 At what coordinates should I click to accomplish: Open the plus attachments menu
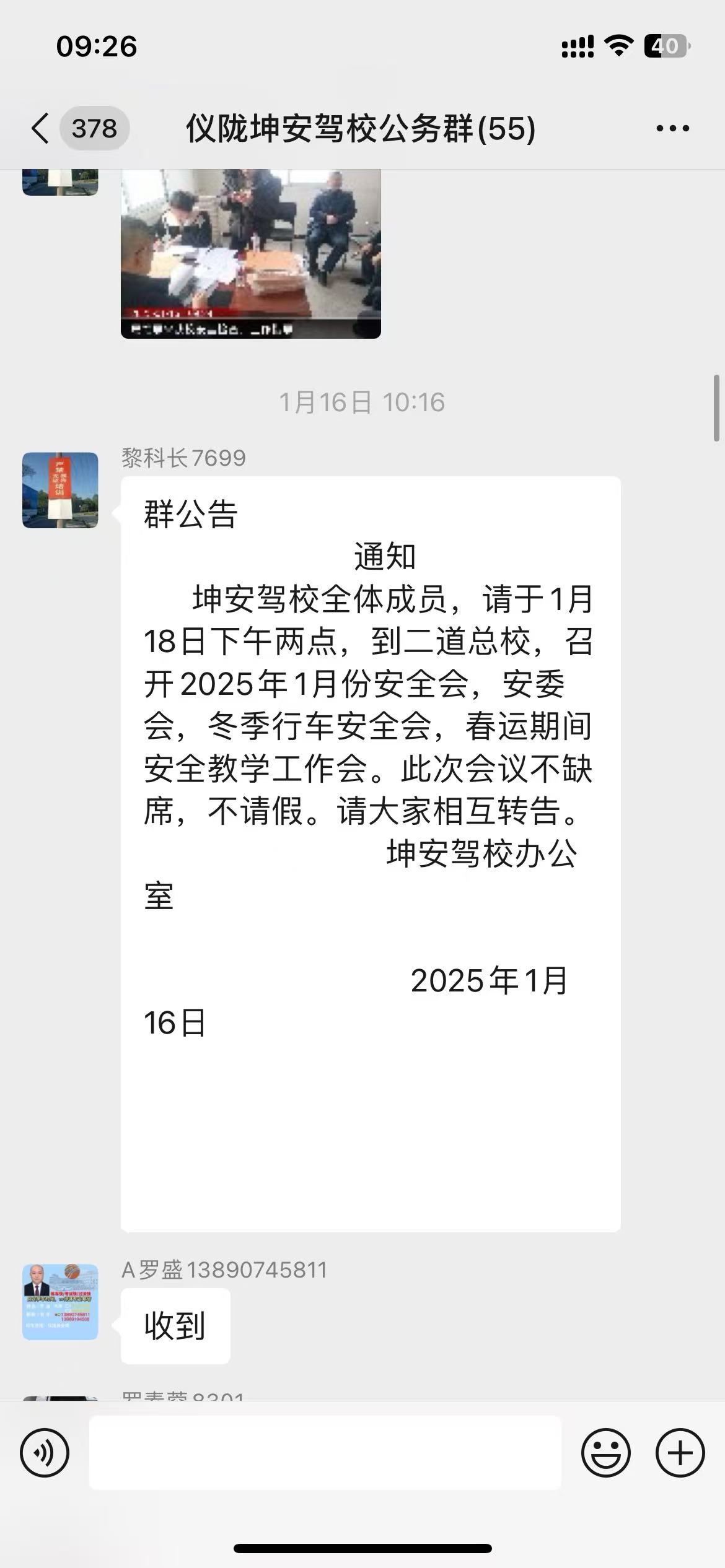tap(680, 1453)
